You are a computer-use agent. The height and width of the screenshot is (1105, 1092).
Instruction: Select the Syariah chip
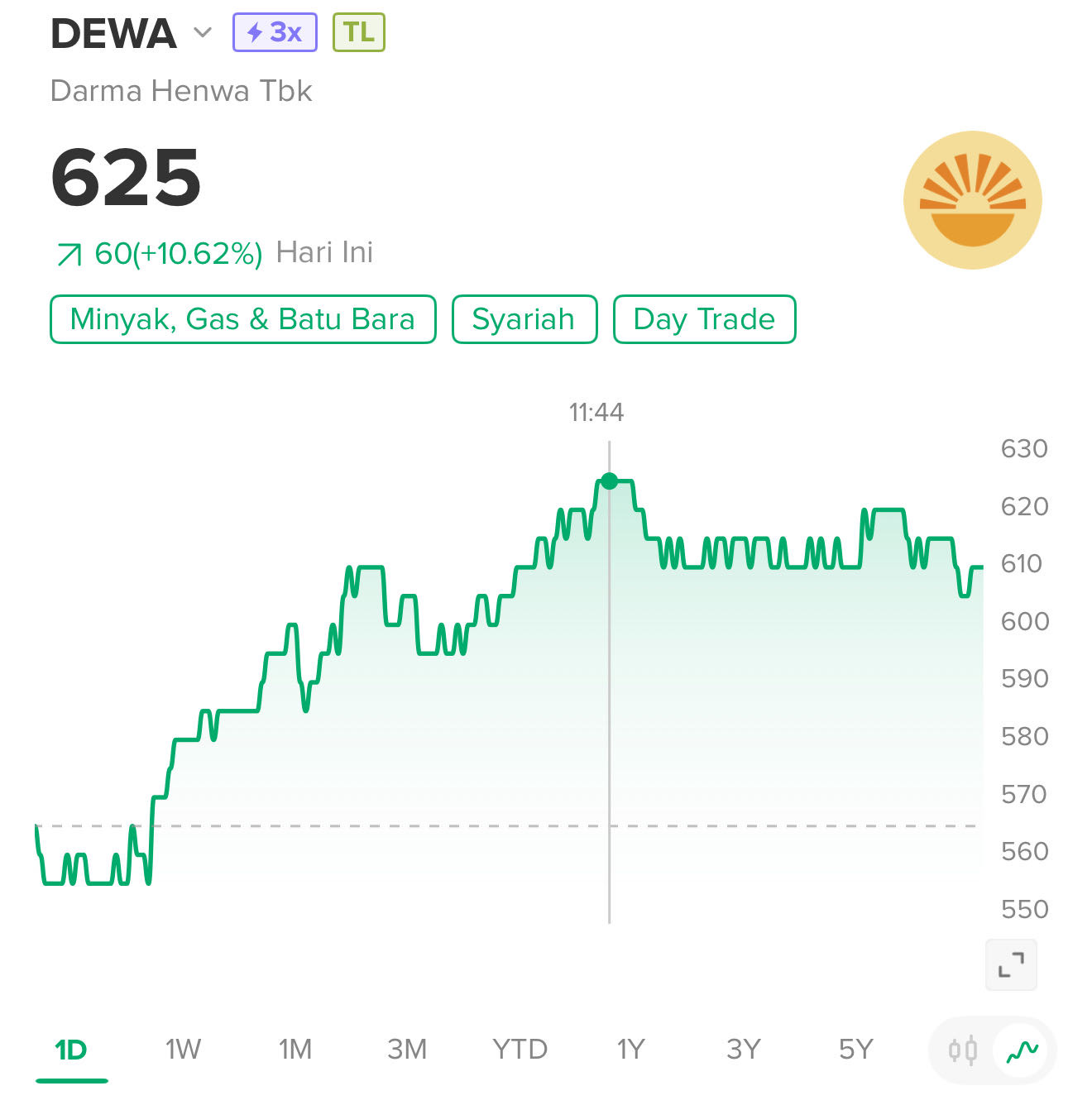tap(524, 319)
